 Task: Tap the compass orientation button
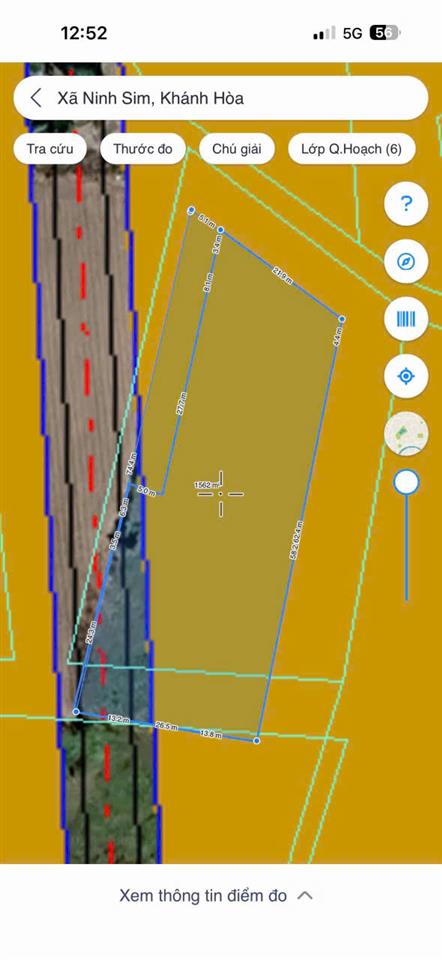(x=406, y=262)
